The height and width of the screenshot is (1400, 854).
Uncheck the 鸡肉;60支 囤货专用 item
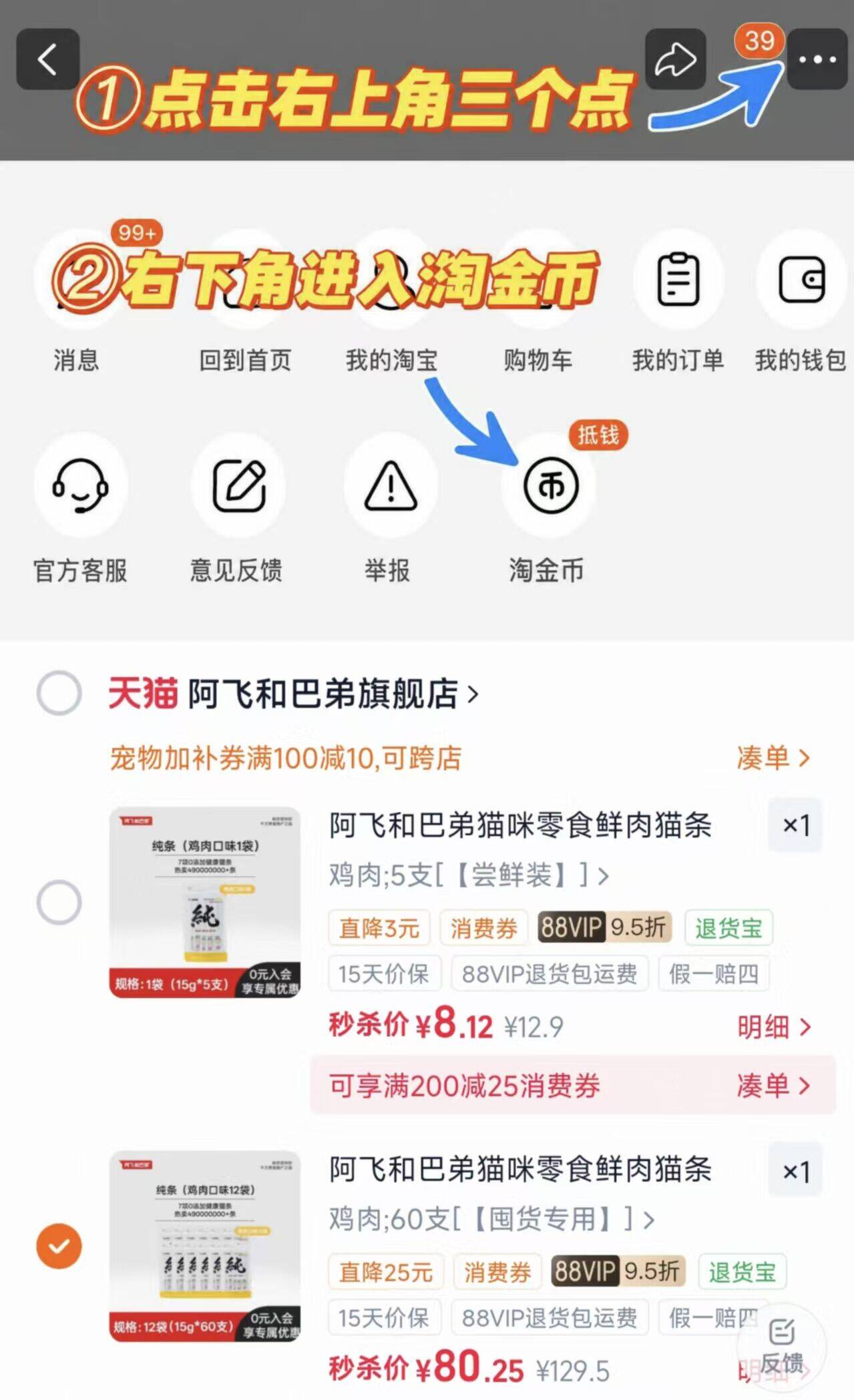pos(59,1246)
